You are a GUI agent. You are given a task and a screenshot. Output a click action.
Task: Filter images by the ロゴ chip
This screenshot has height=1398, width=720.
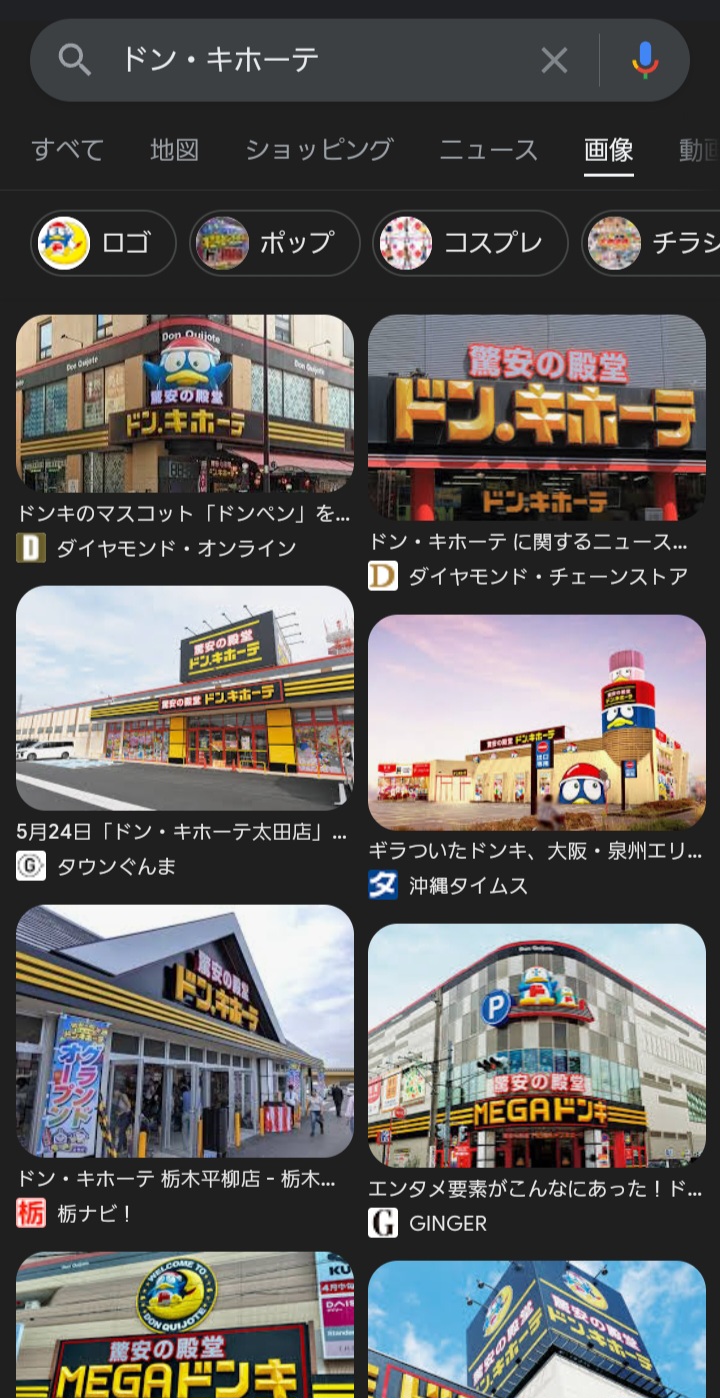(x=103, y=243)
